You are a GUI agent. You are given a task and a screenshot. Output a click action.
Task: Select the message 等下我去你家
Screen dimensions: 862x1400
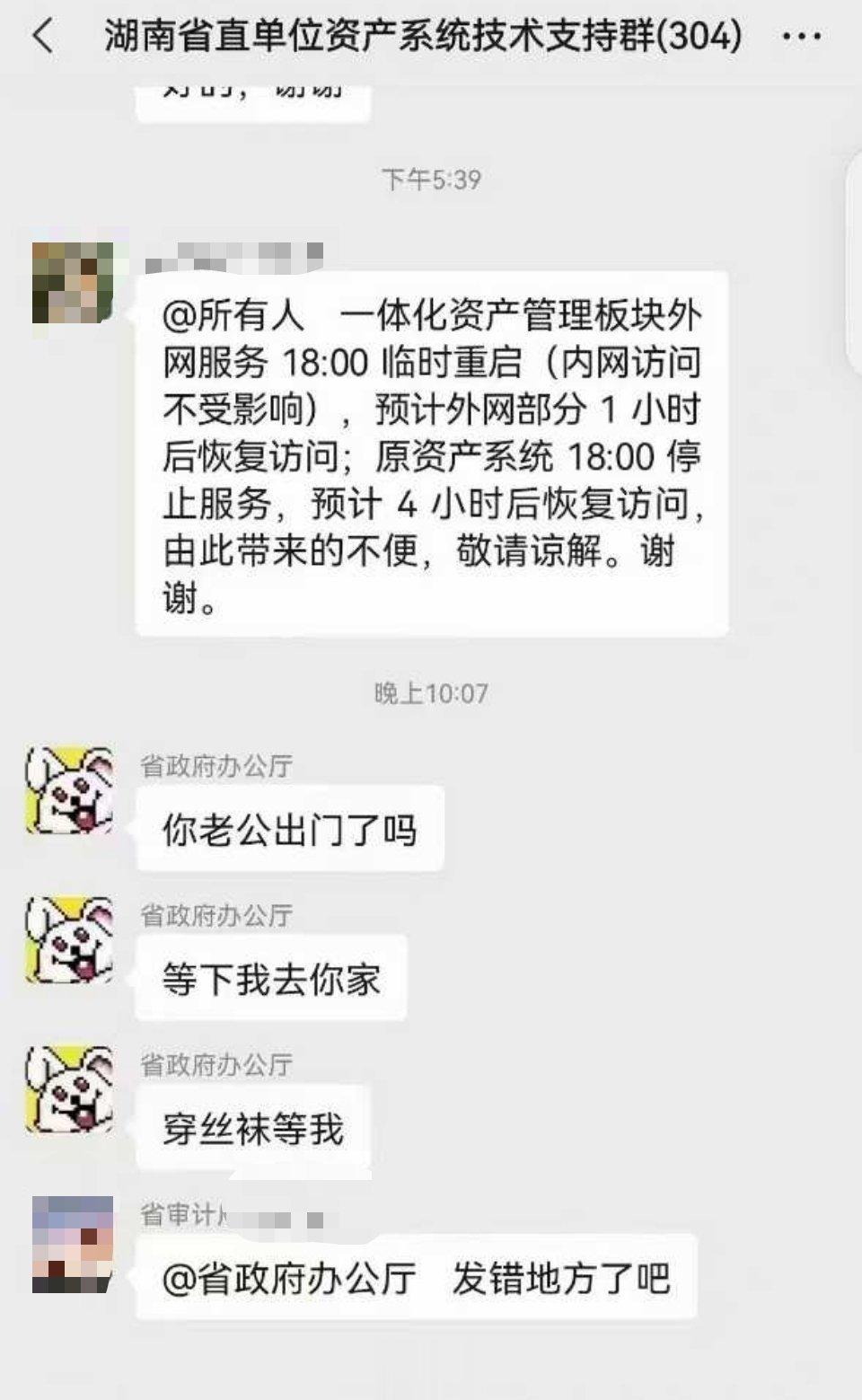tap(269, 979)
